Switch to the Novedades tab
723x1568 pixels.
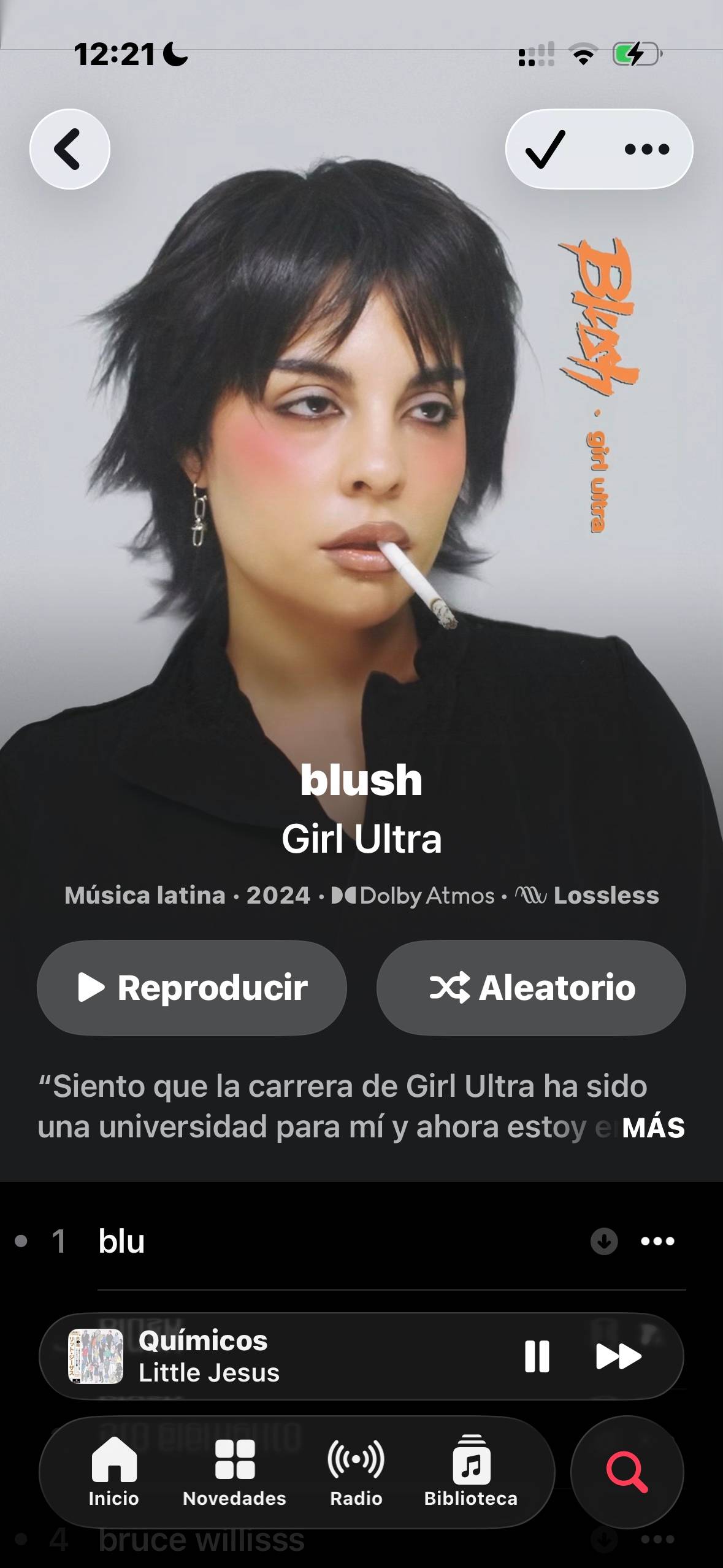click(234, 1472)
